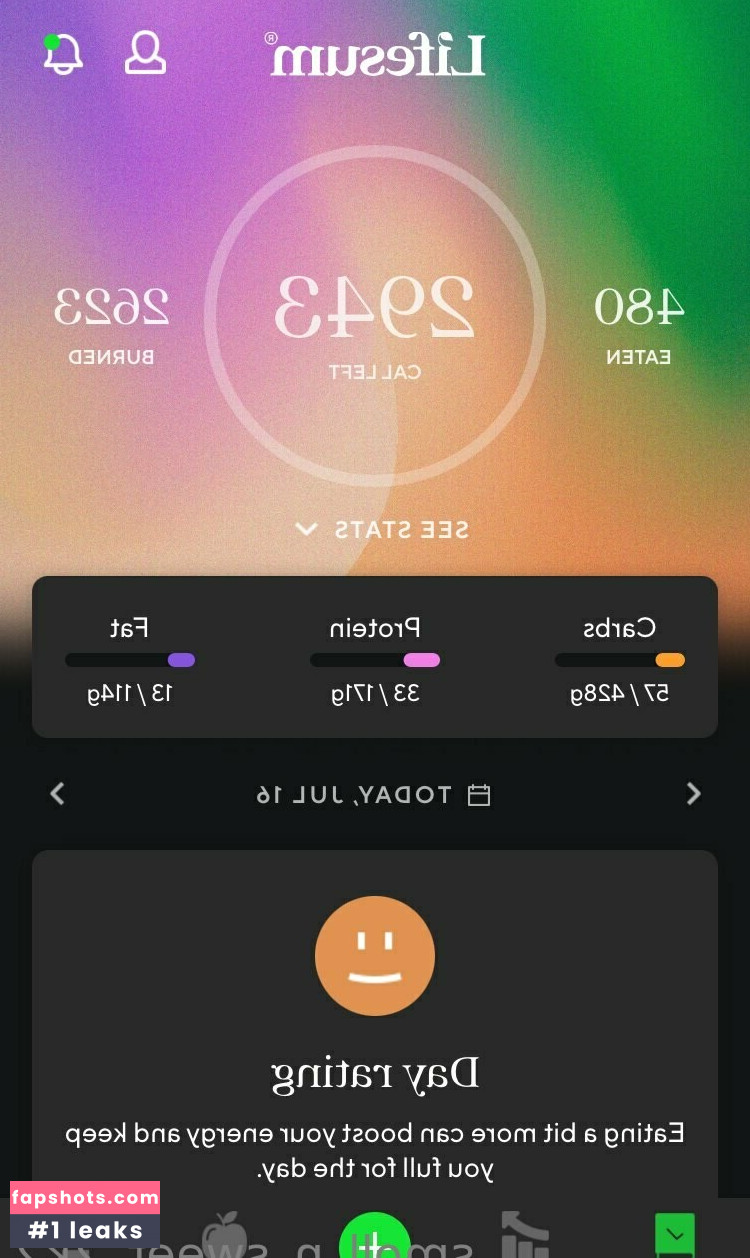Open the profile icon

145,53
